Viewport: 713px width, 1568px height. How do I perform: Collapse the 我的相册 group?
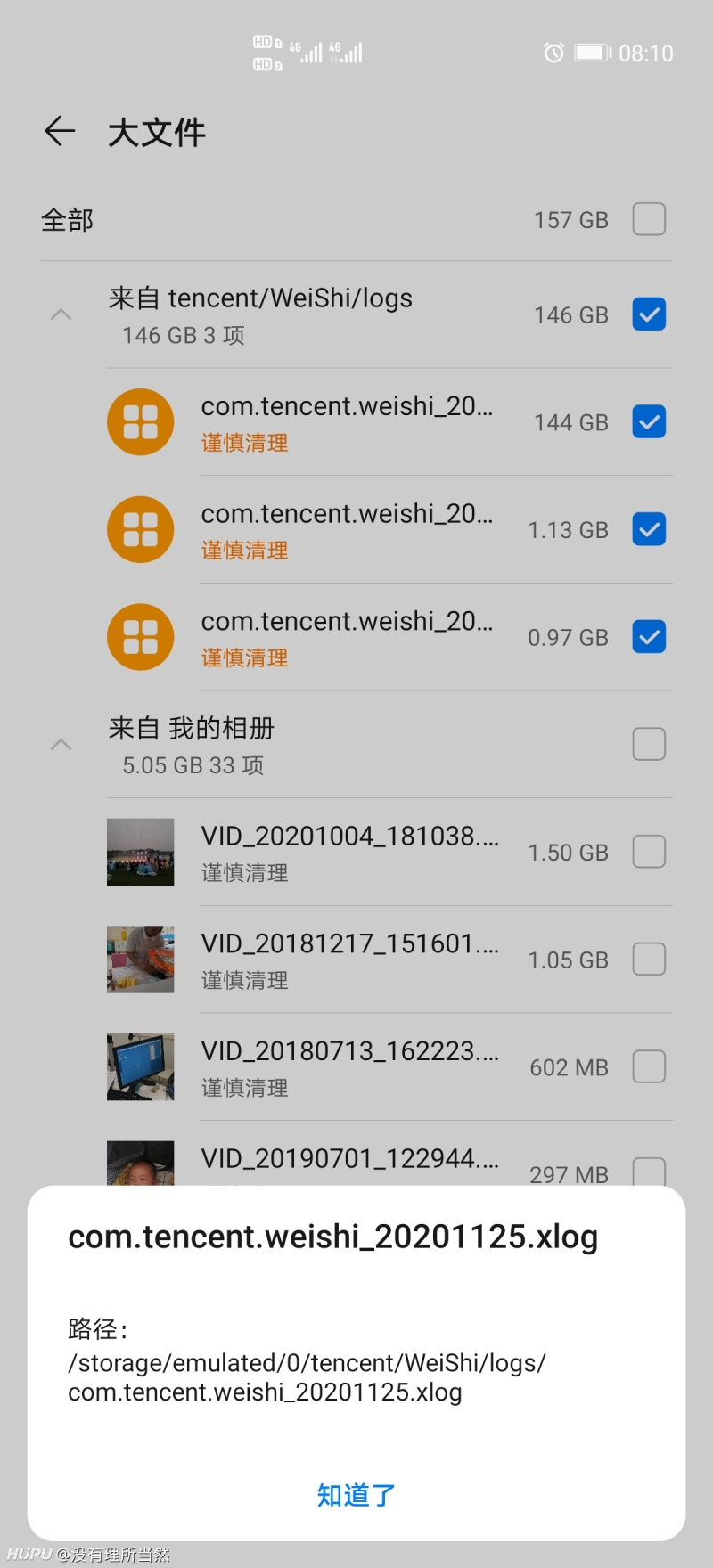pyautogui.click(x=61, y=745)
